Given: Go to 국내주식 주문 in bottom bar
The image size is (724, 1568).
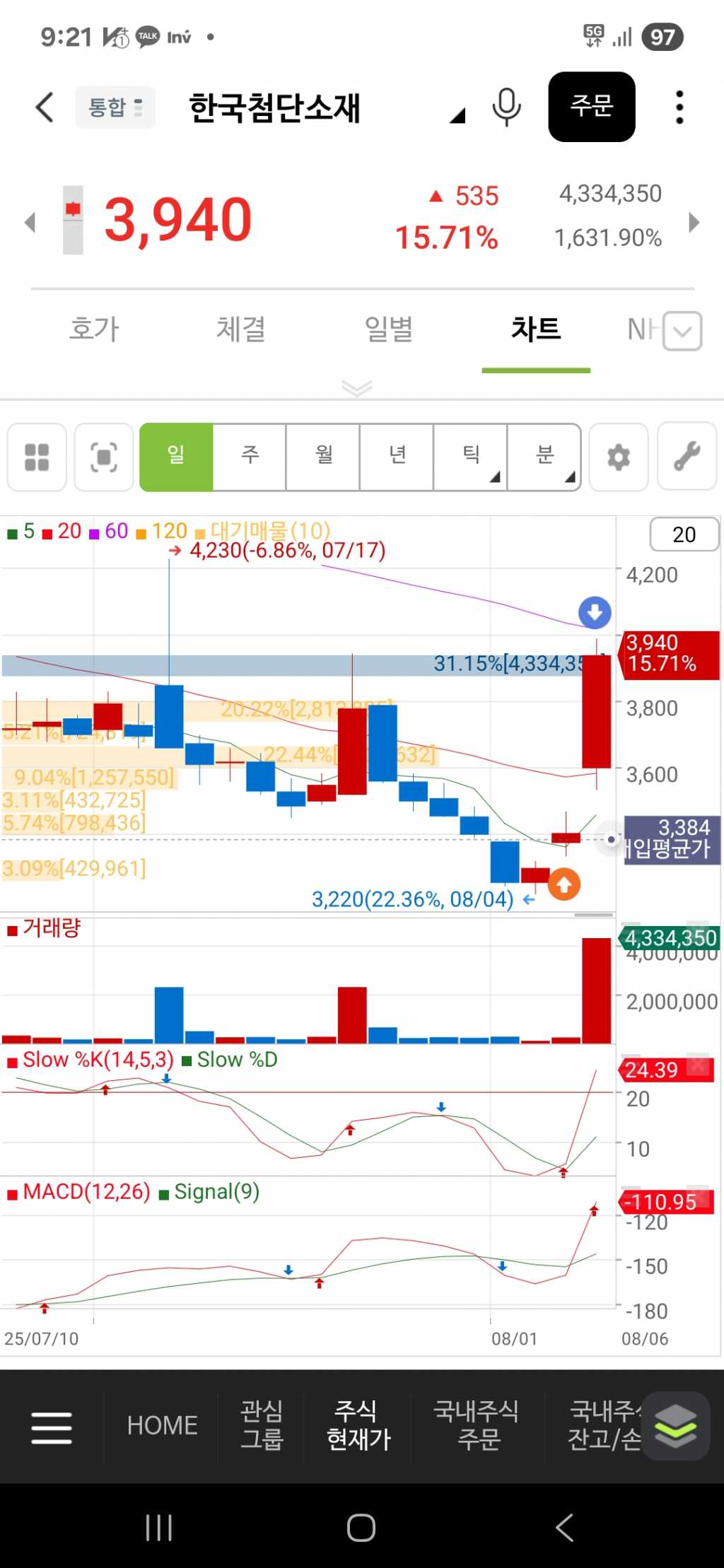Looking at the screenshot, I should [x=477, y=1425].
